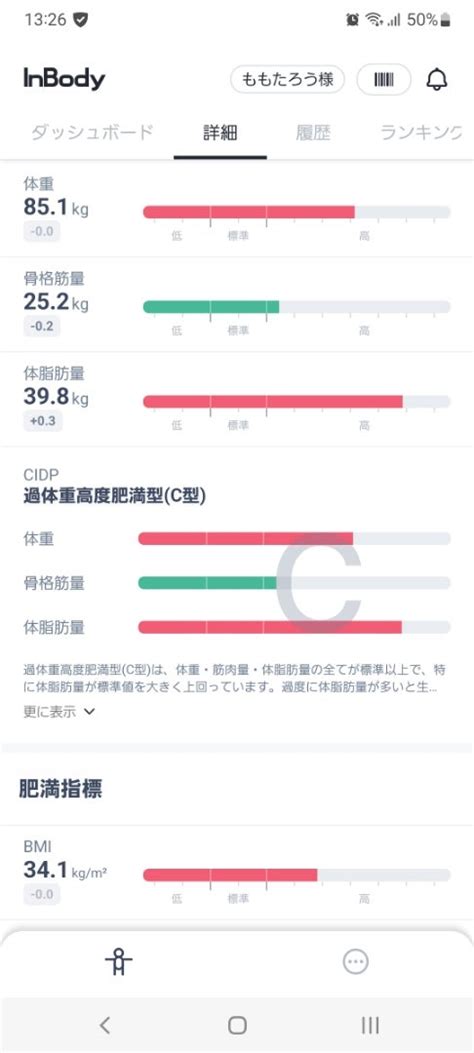The image size is (474, 1053).
Task: Switch to the ダッシュボード tab
Action: point(93,132)
